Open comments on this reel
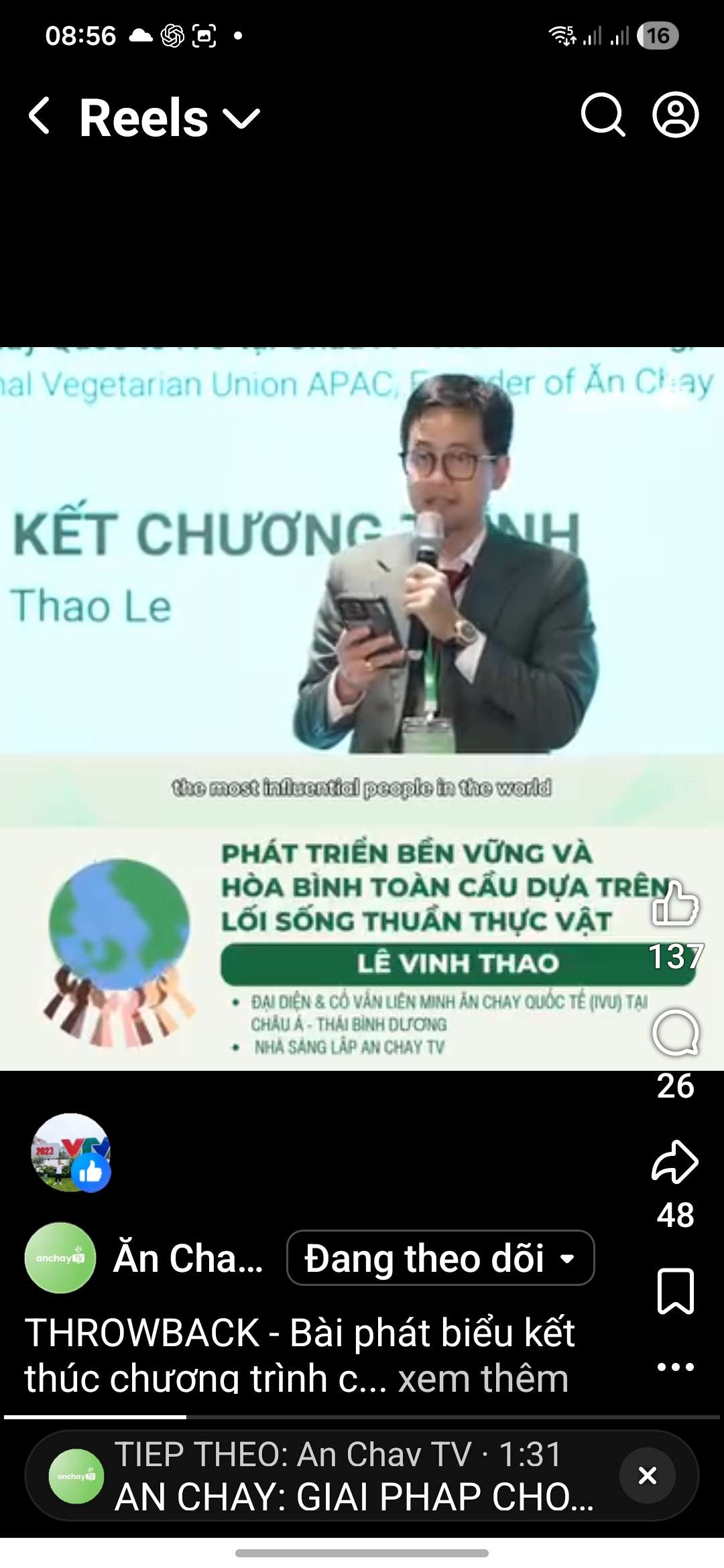 click(675, 1033)
